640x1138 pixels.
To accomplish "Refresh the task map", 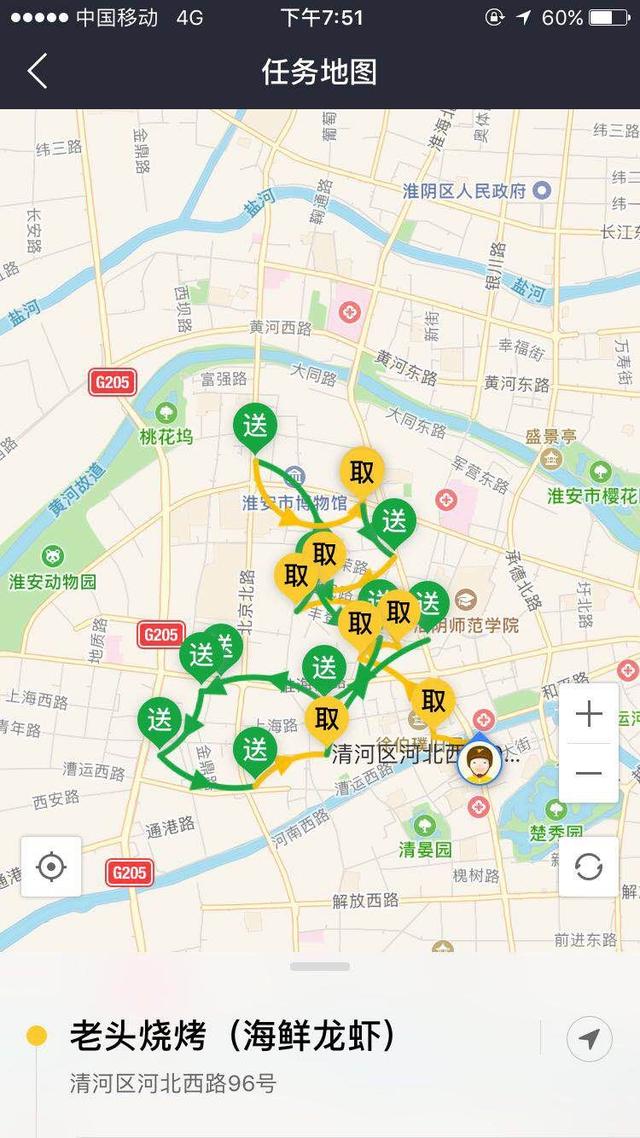I will tap(589, 866).
